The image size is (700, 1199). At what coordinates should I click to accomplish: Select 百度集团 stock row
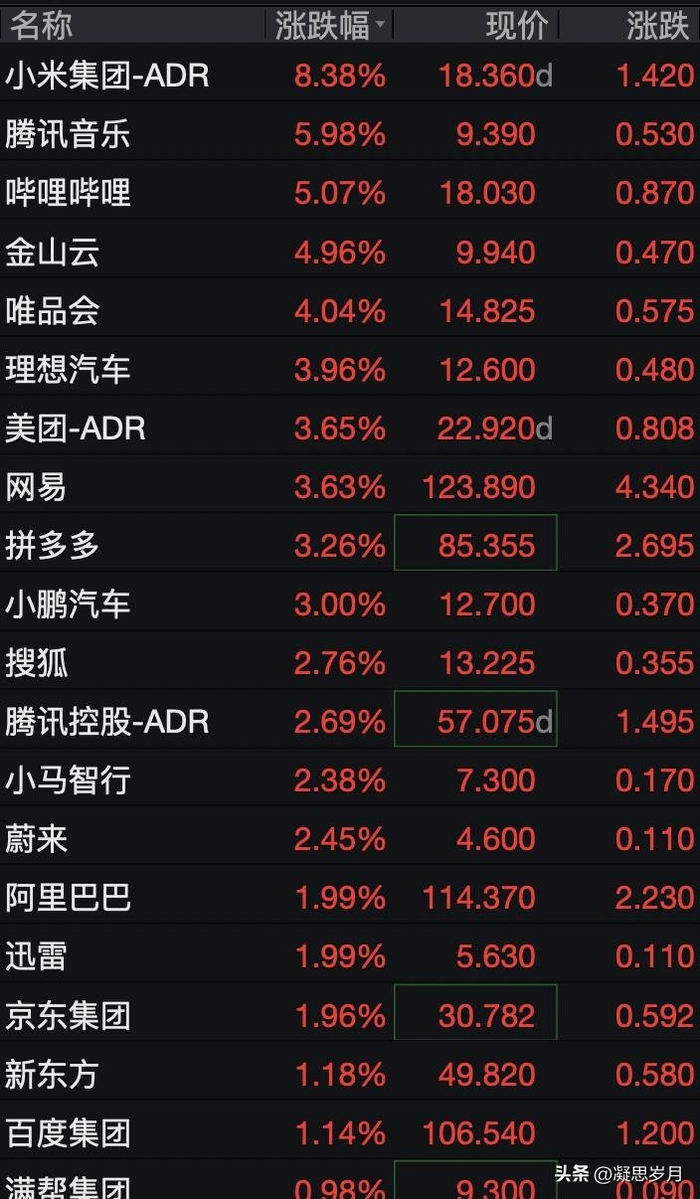350,1133
